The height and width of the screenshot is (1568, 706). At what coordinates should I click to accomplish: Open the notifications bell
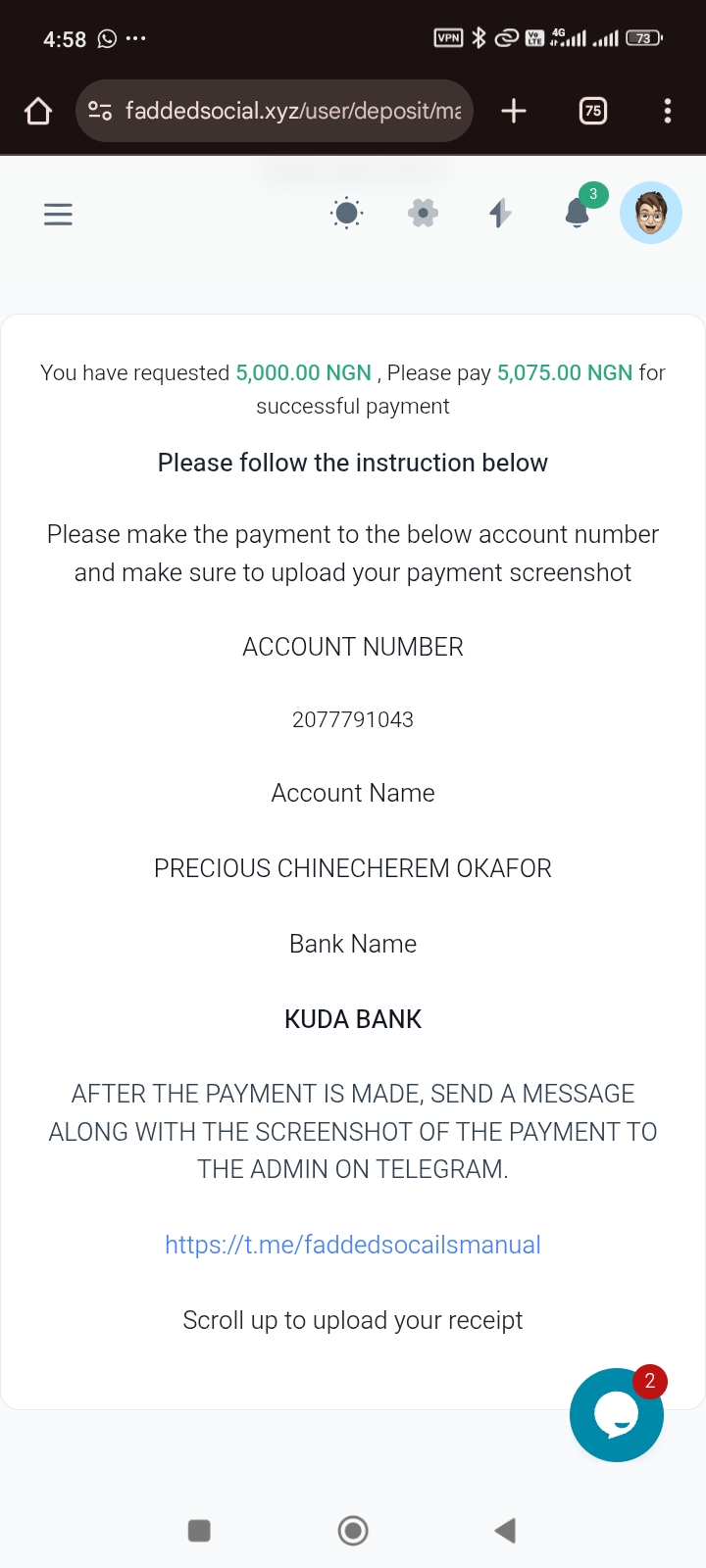pos(578,213)
